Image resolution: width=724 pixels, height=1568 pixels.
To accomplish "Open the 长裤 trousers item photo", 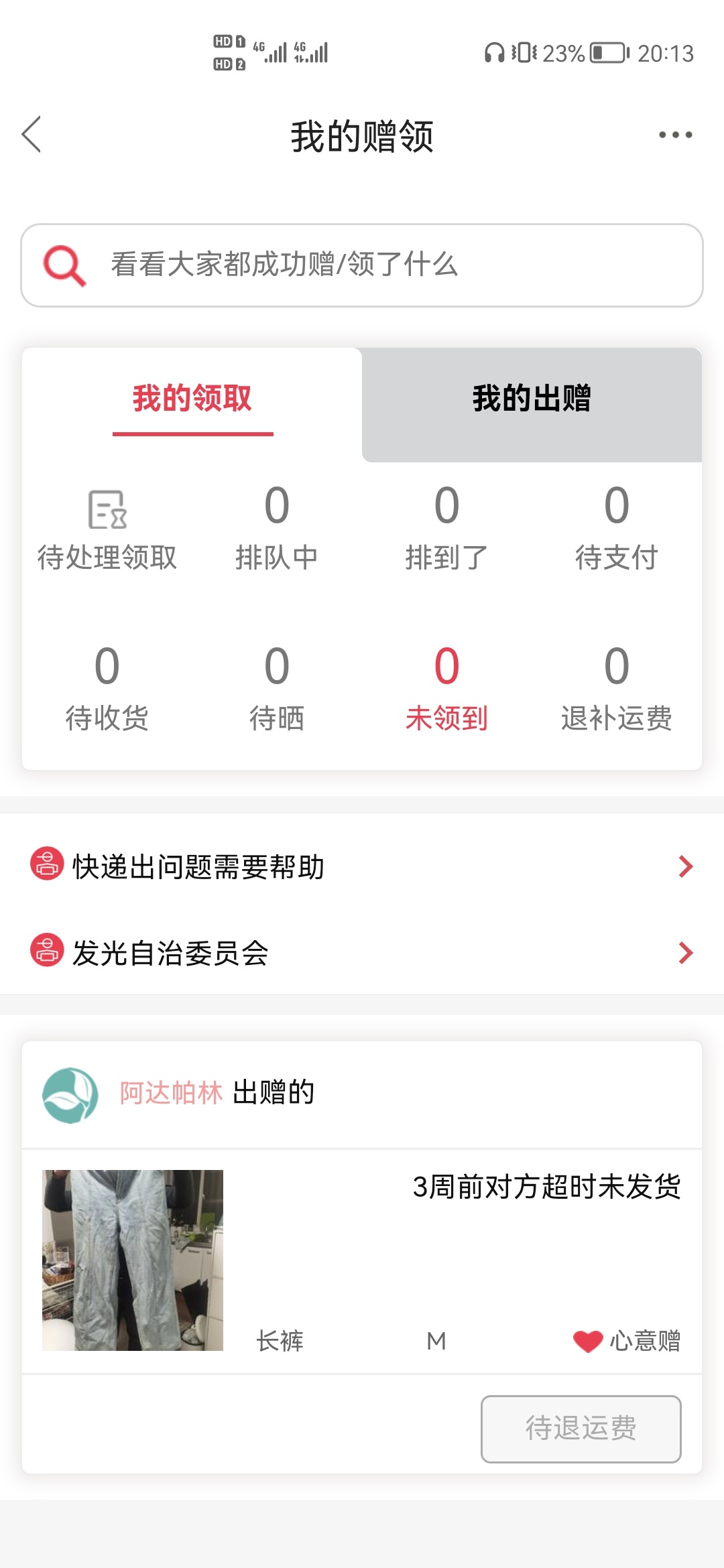I will [133, 1260].
